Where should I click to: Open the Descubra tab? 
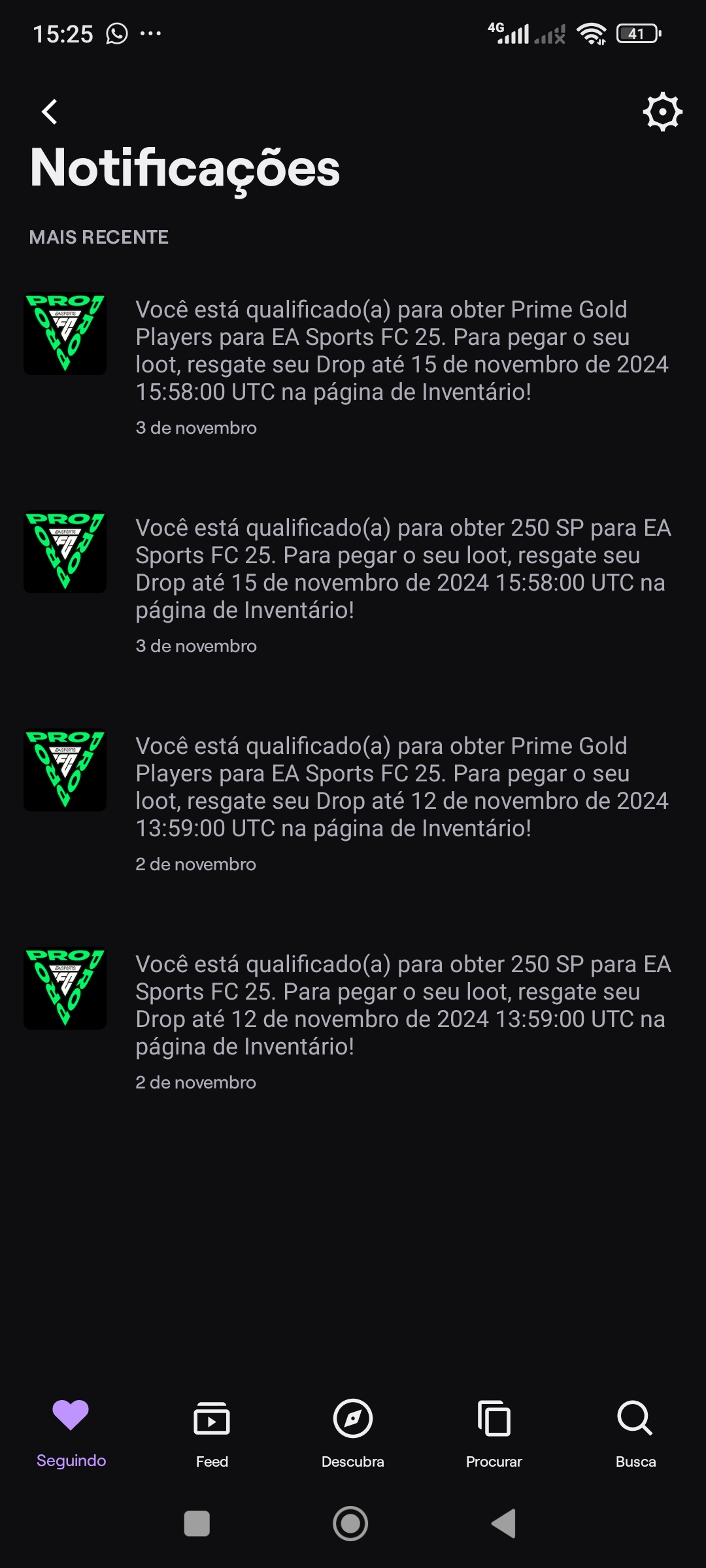(x=353, y=1433)
